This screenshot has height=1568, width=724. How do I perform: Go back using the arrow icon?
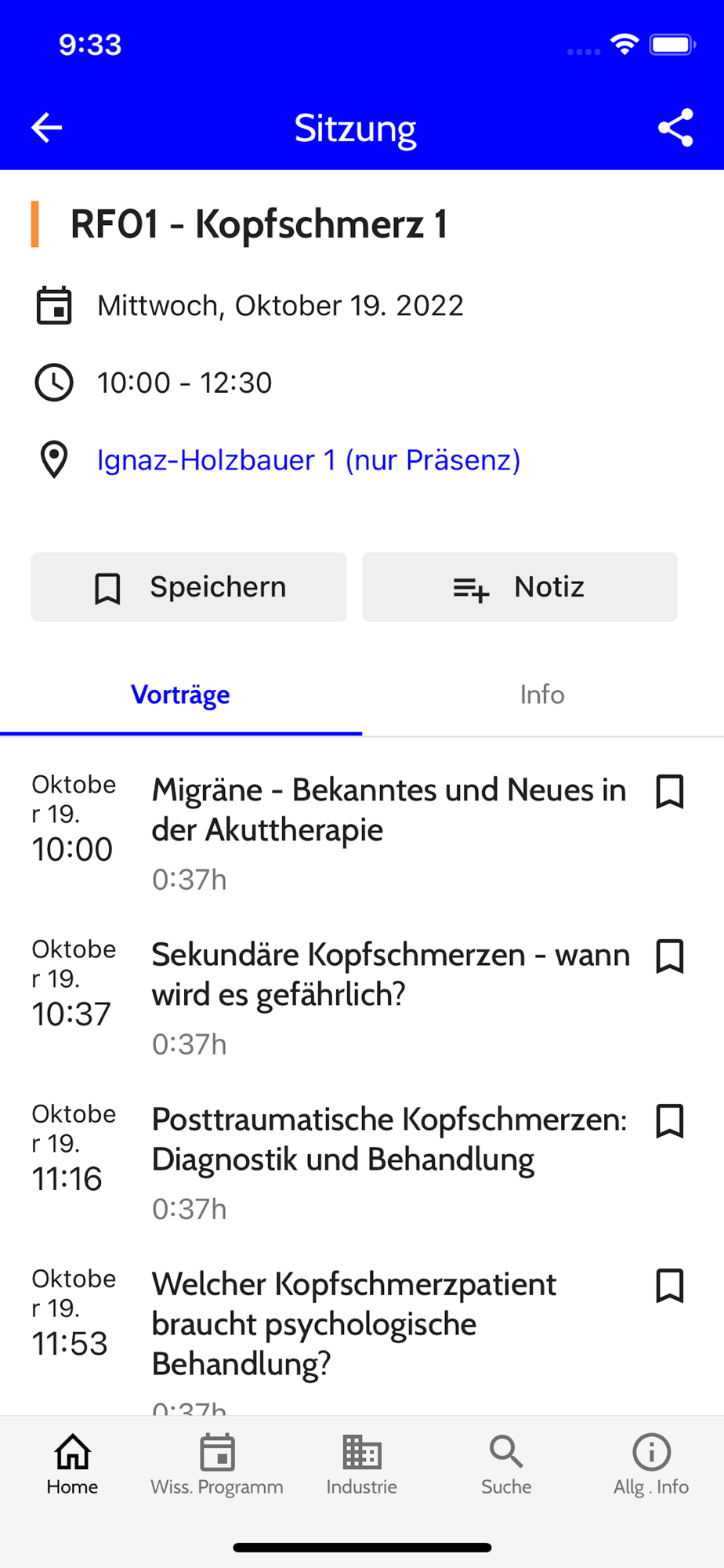pos(46,128)
